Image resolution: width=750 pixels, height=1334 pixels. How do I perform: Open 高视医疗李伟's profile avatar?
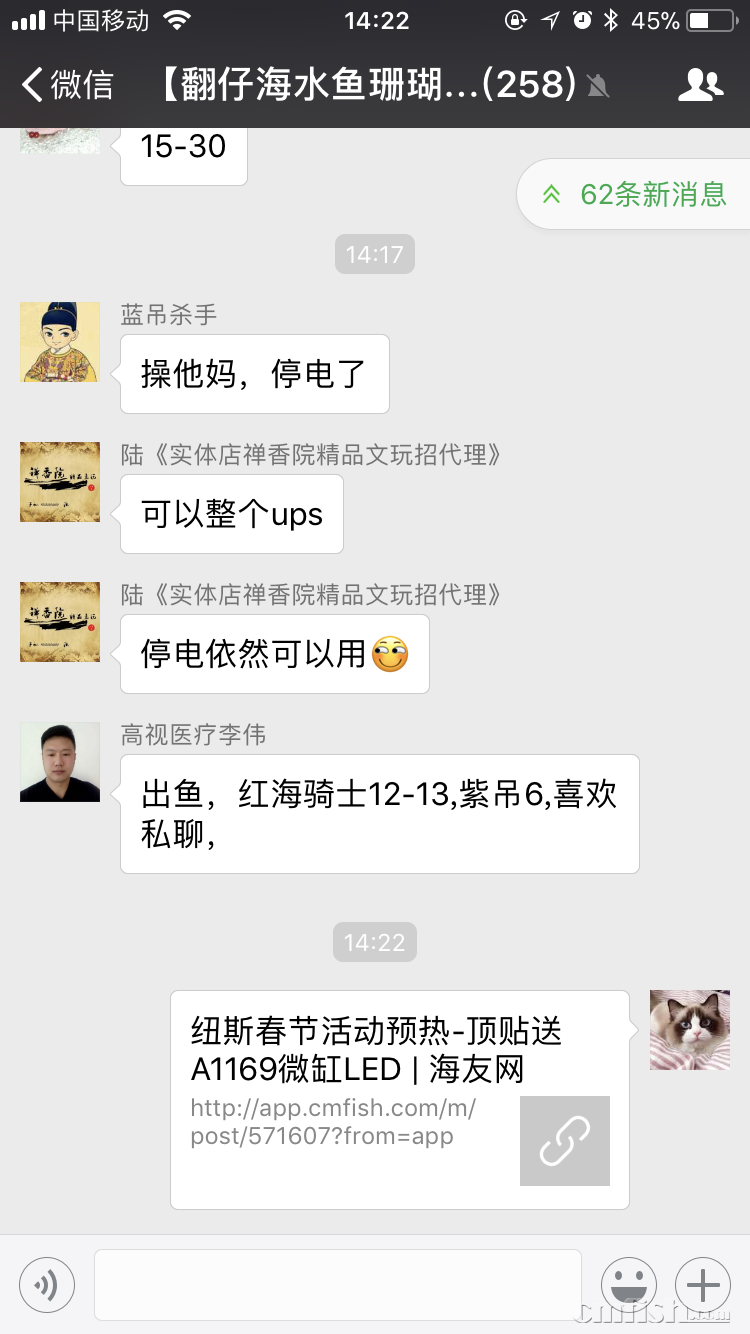60,762
